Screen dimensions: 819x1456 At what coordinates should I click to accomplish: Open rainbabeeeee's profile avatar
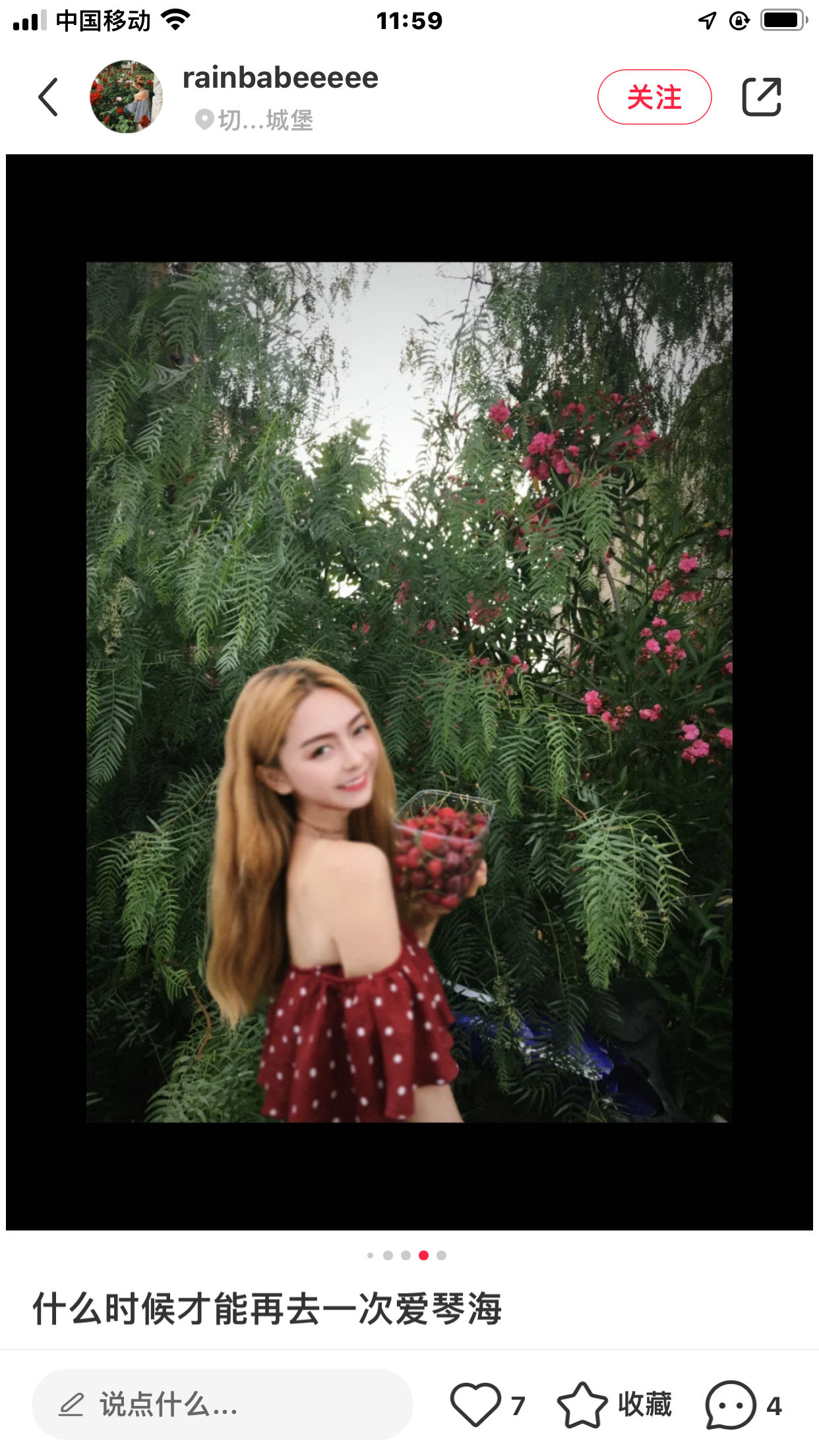tap(126, 97)
